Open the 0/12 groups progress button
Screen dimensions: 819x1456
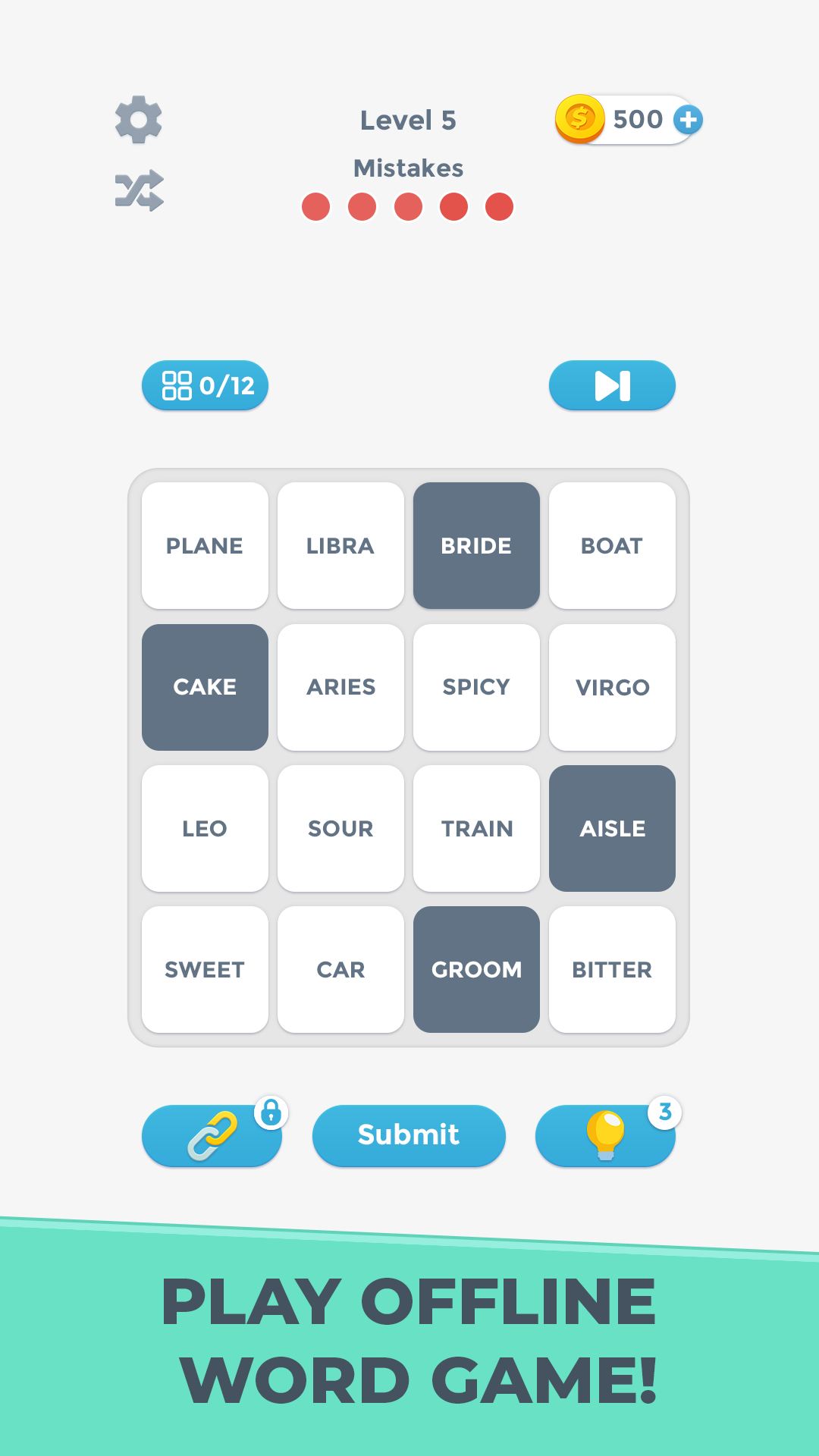[x=205, y=385]
